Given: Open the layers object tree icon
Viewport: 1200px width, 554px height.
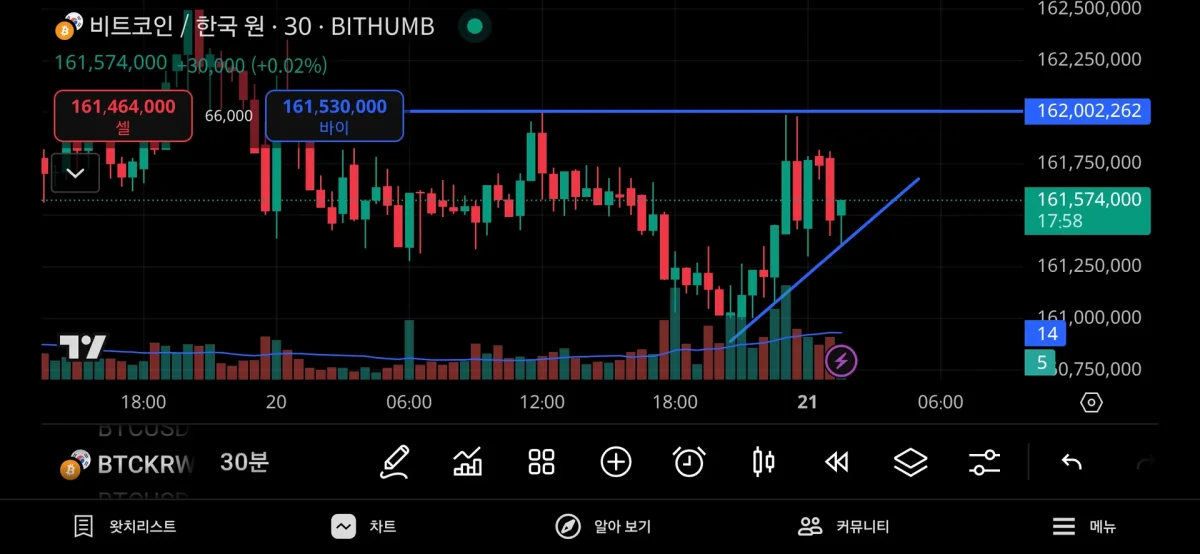Looking at the screenshot, I should (x=910, y=462).
